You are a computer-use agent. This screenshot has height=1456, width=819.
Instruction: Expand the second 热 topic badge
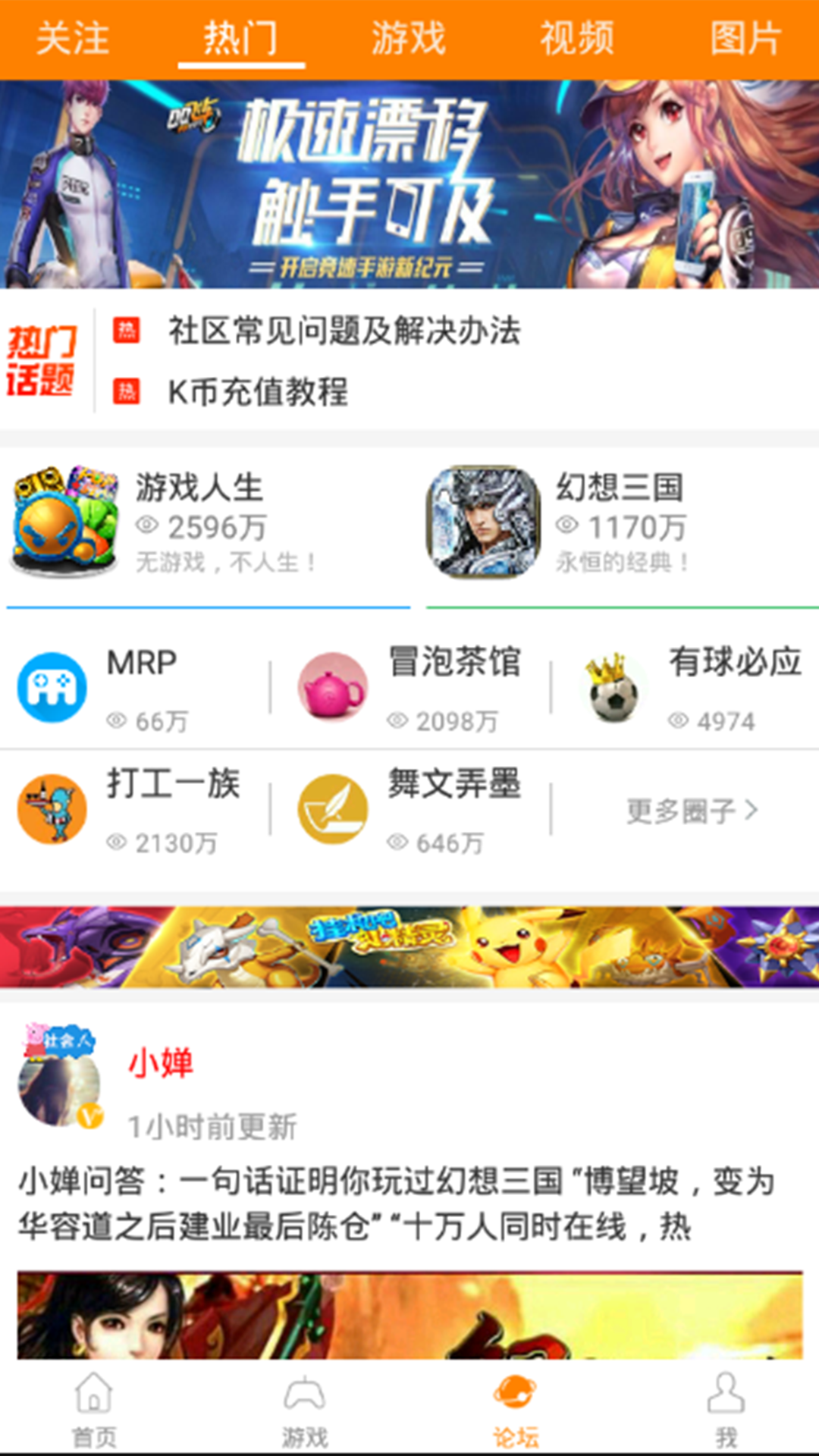(127, 391)
